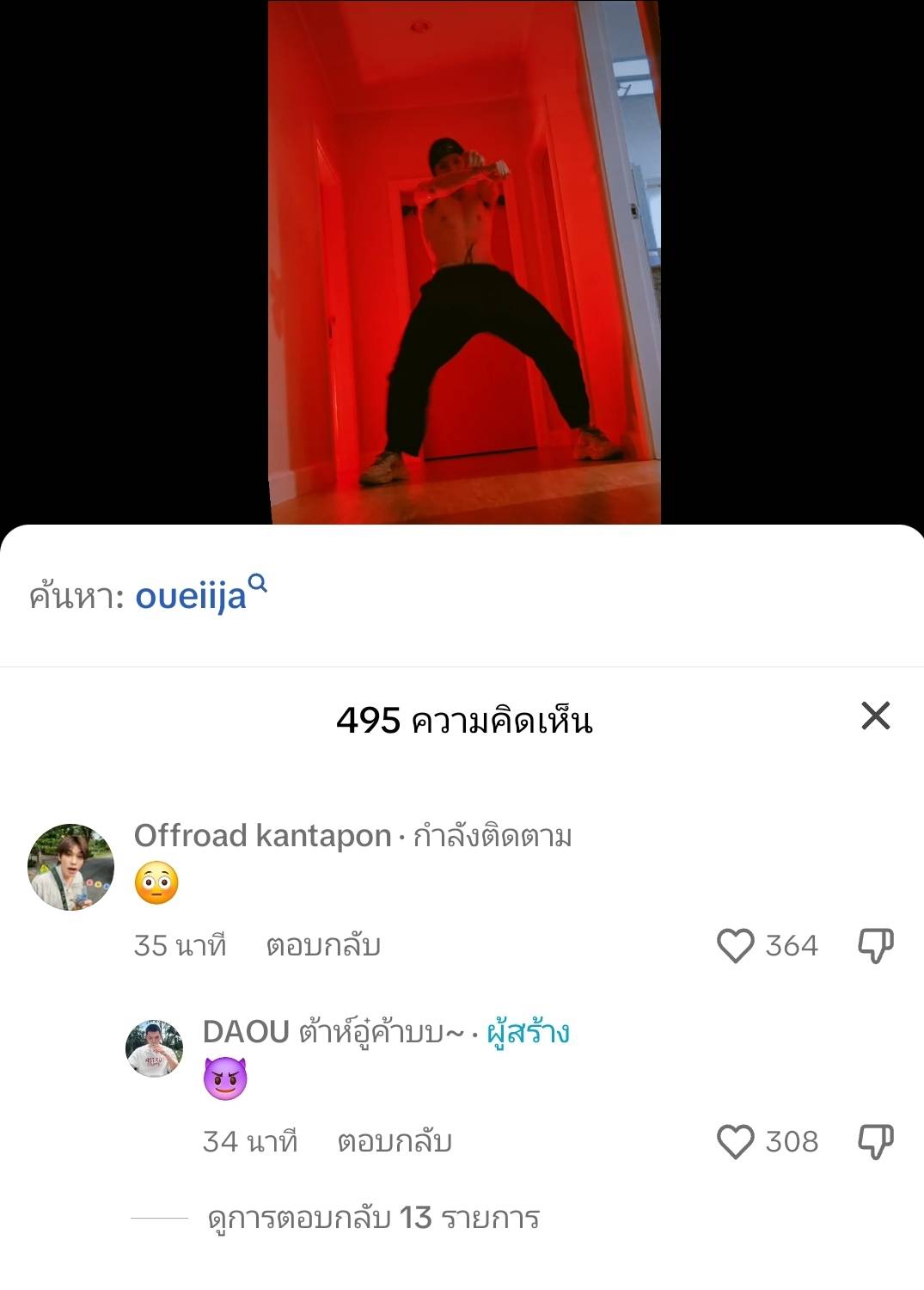Open Offroad kantapon's profile picture
The width and height of the screenshot is (924, 1290).
click(71, 867)
